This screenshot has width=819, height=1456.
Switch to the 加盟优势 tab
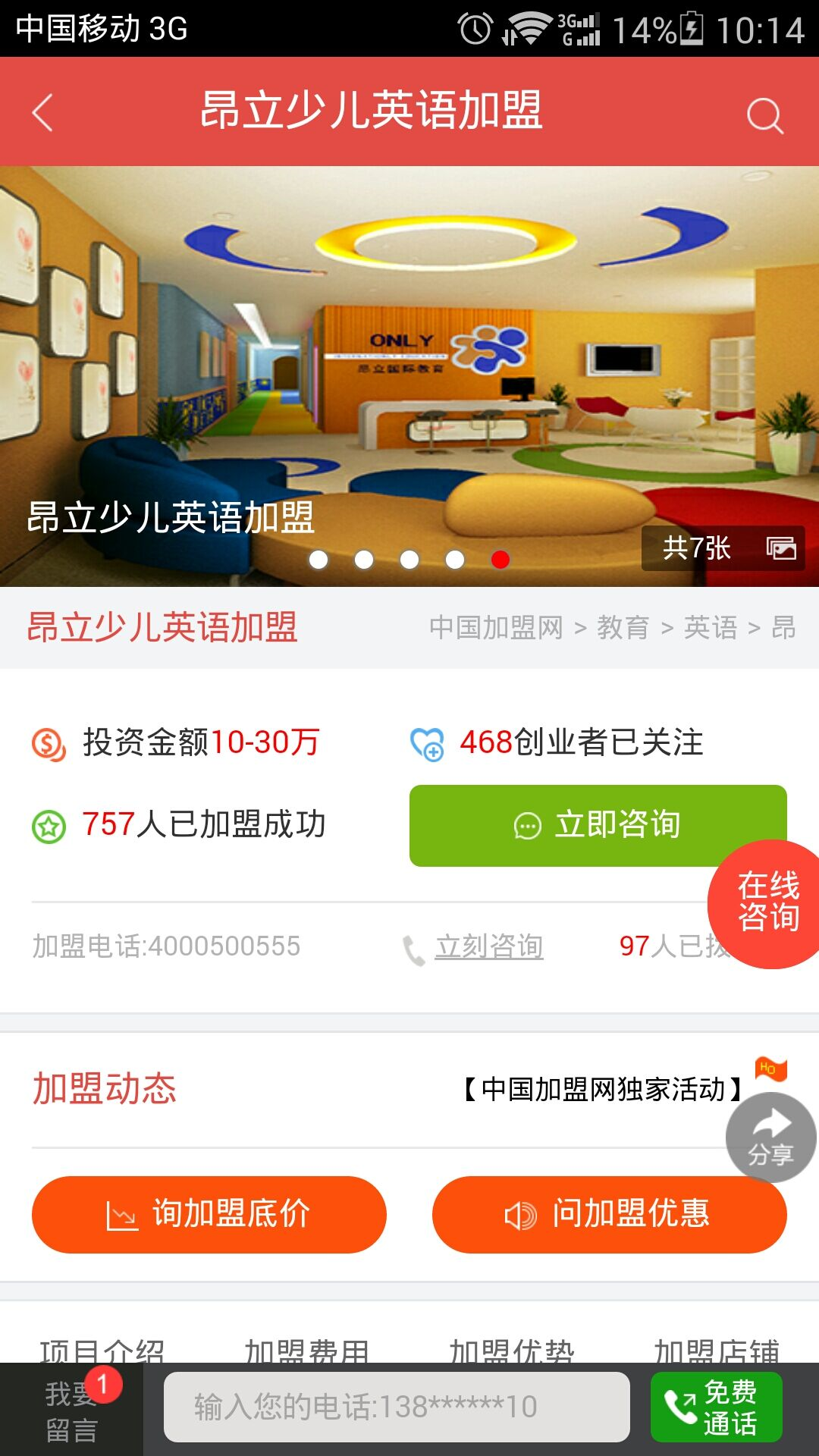(512, 1348)
